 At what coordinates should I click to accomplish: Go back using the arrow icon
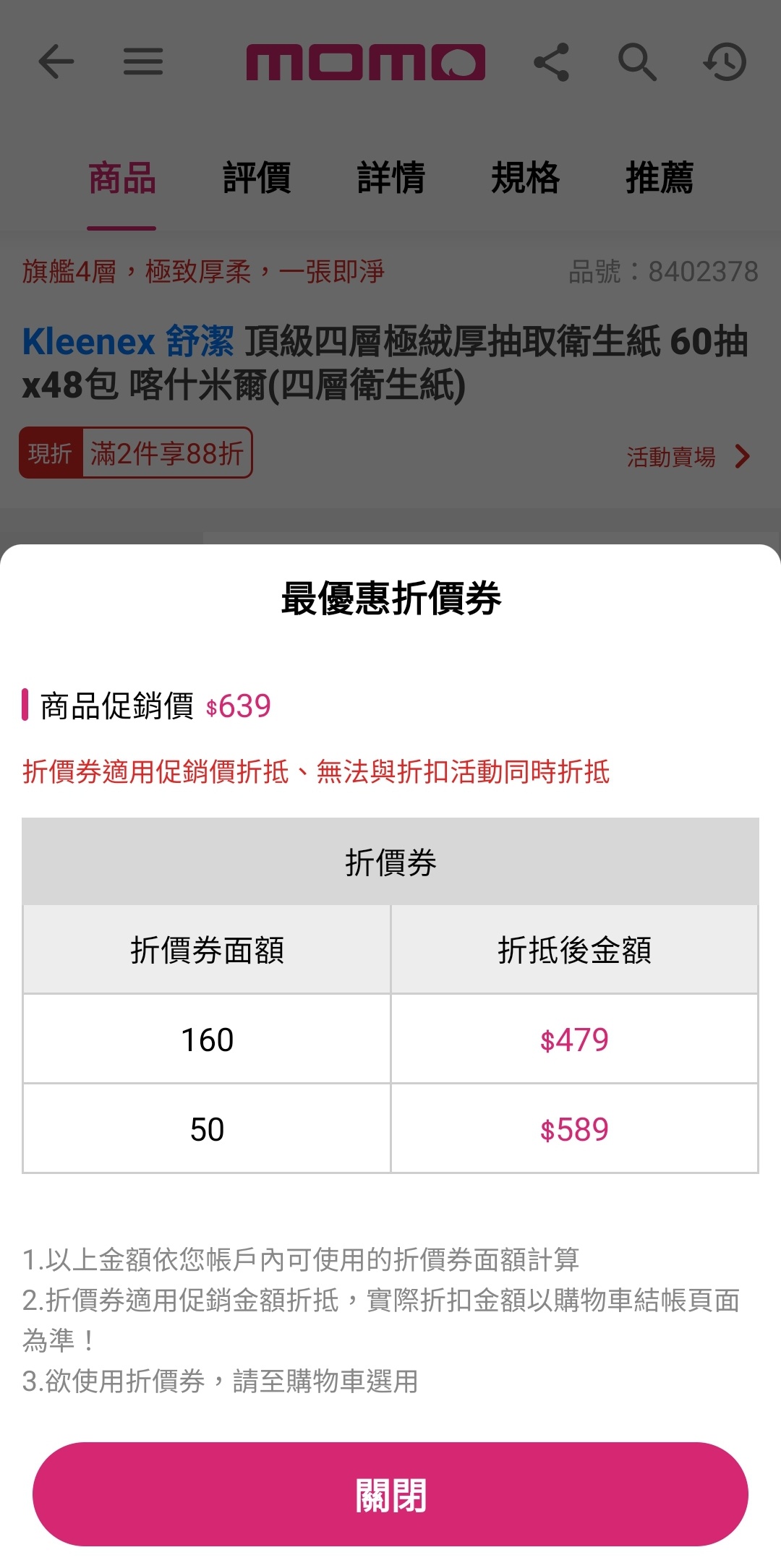[x=56, y=61]
